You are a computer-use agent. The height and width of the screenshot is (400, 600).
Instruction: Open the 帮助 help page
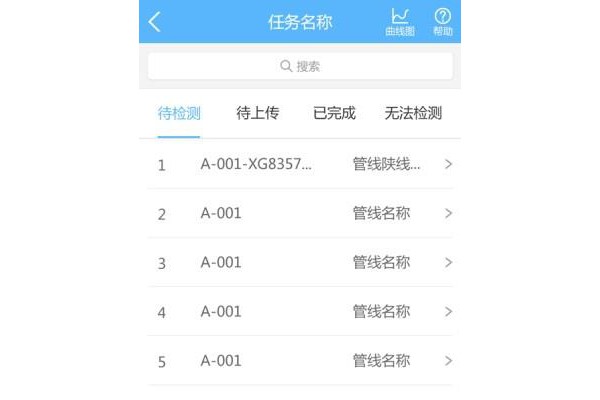[443, 22]
